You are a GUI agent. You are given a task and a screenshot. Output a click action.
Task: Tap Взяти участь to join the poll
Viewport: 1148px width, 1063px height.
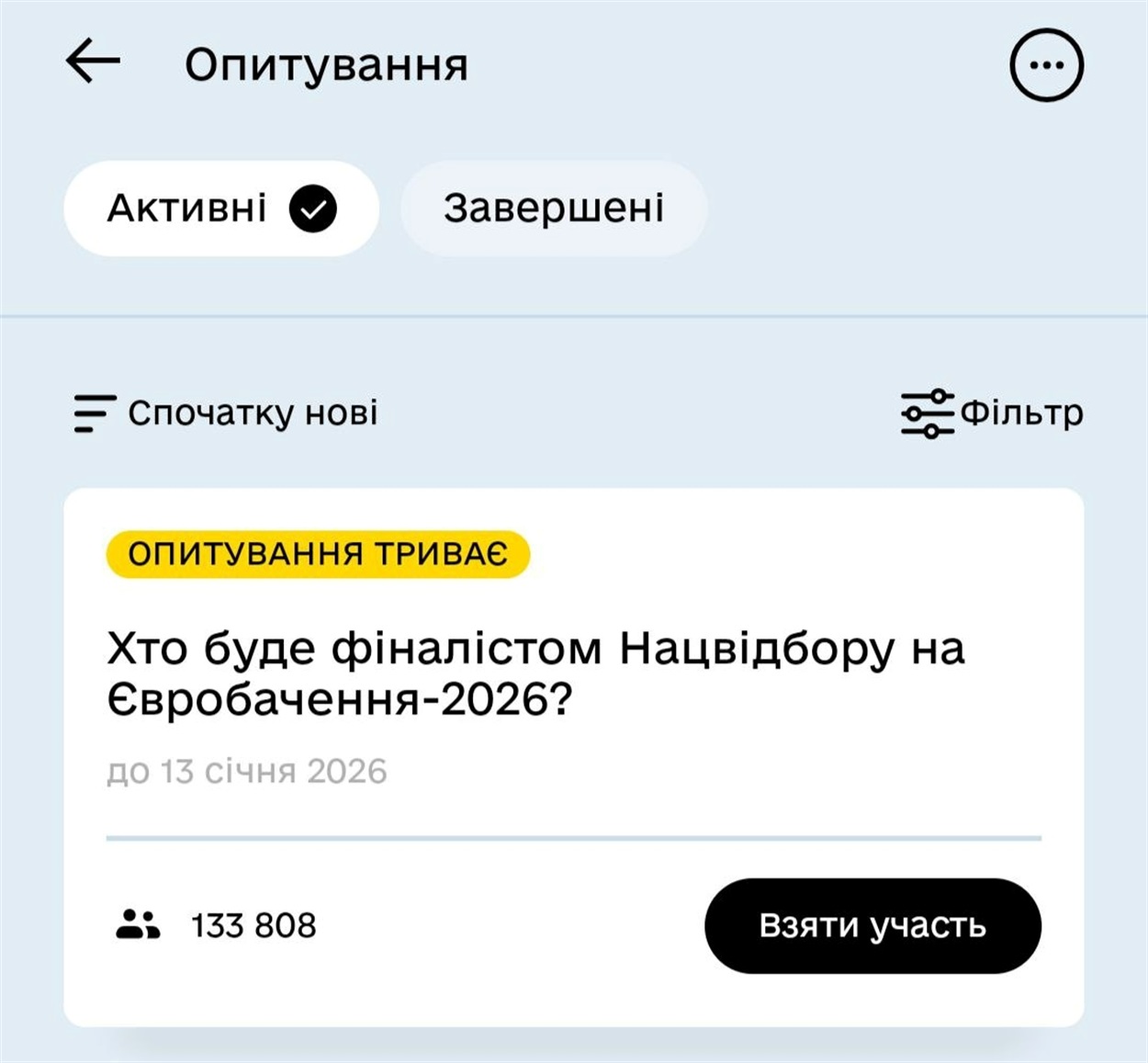click(872, 925)
